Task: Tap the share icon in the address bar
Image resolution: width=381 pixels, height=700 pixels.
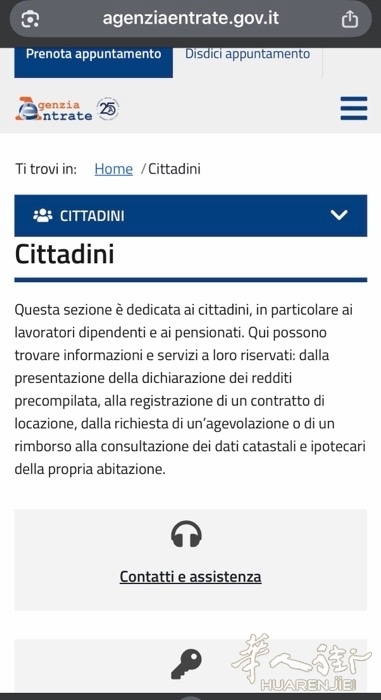Action: [x=350, y=19]
